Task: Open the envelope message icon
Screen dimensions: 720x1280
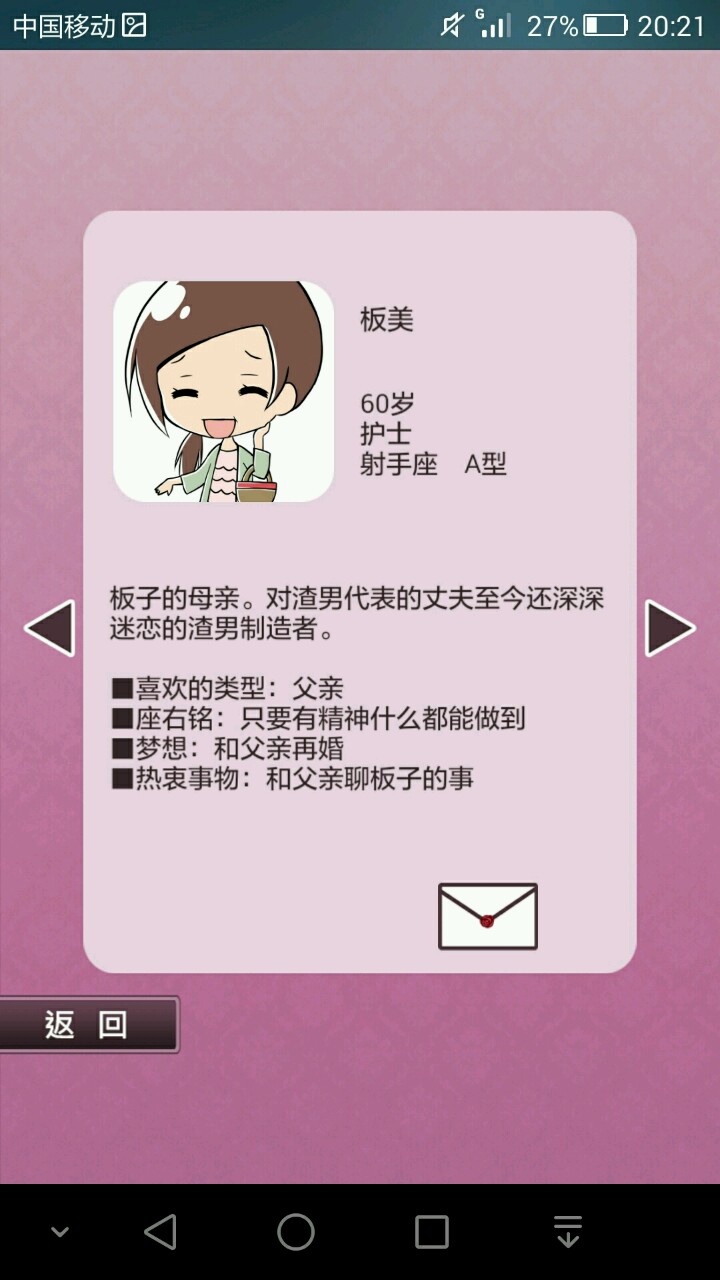Action: pos(488,916)
